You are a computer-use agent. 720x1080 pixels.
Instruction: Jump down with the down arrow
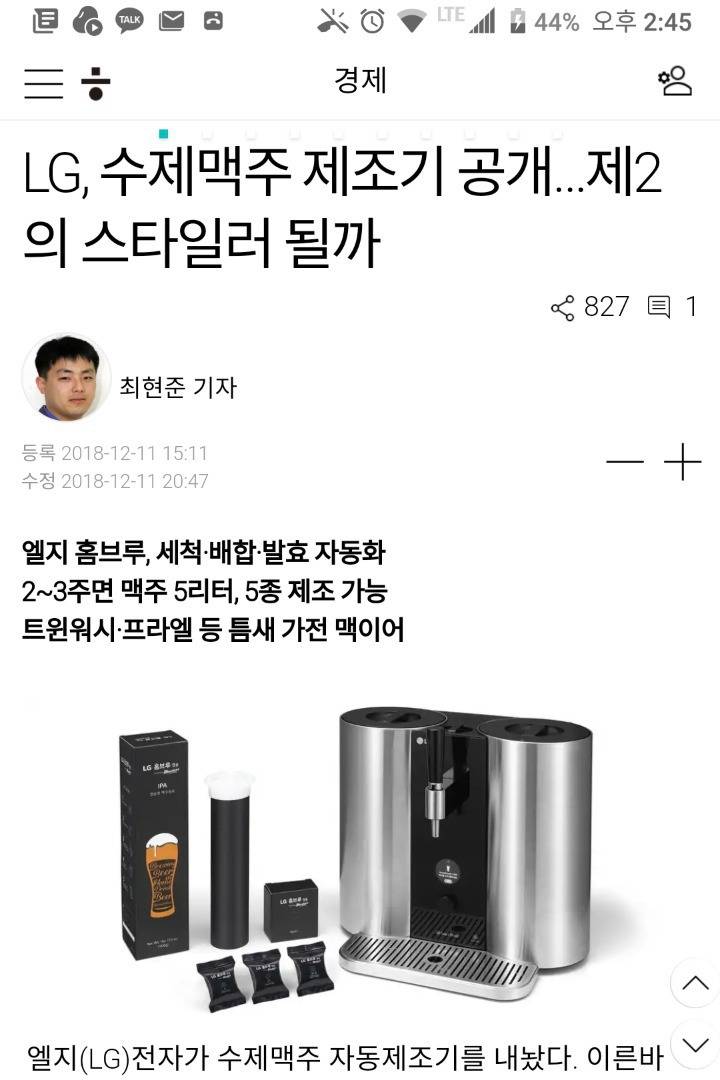[694, 1044]
